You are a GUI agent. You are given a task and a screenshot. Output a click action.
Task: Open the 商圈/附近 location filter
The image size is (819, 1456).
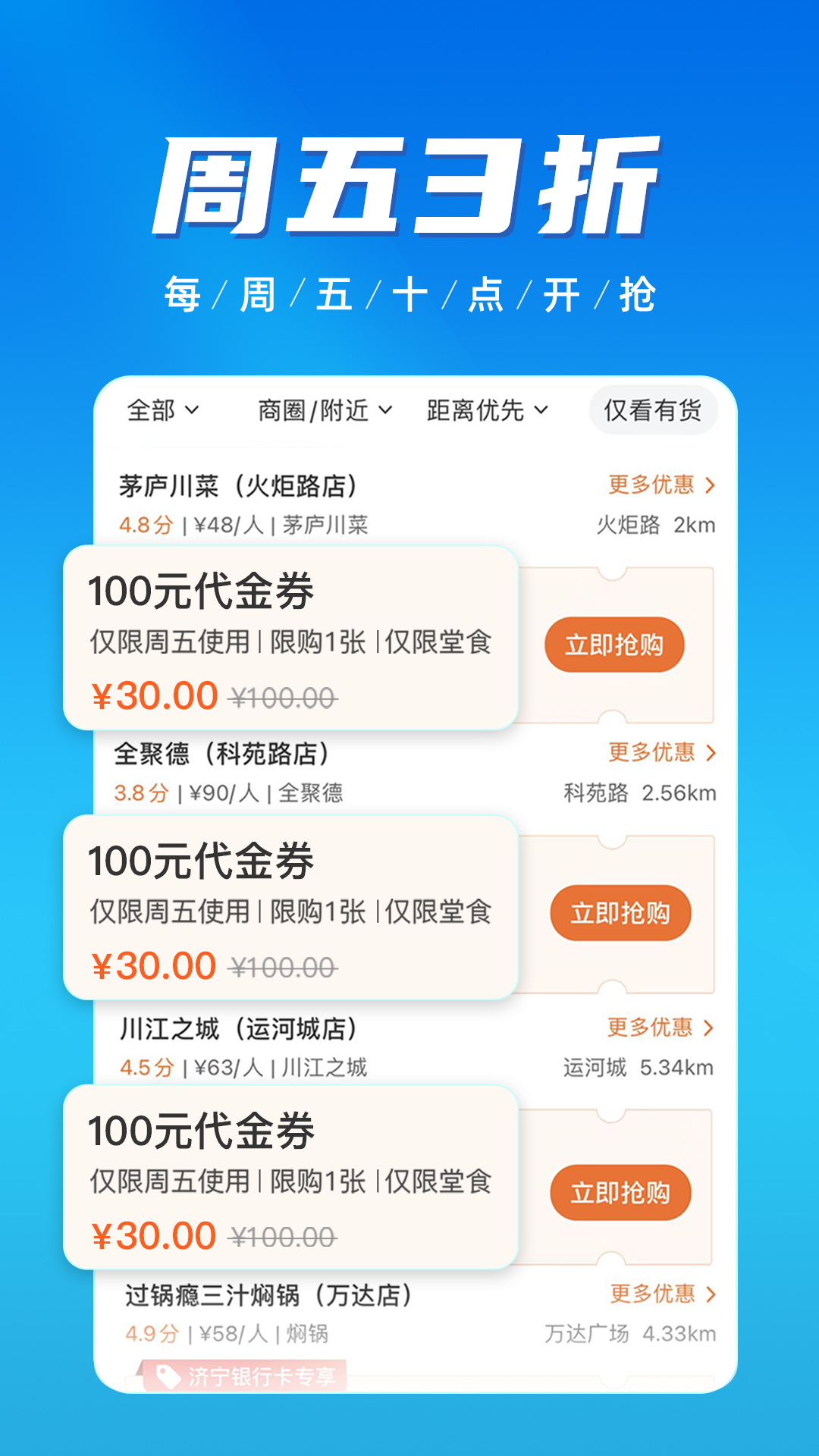(322, 410)
